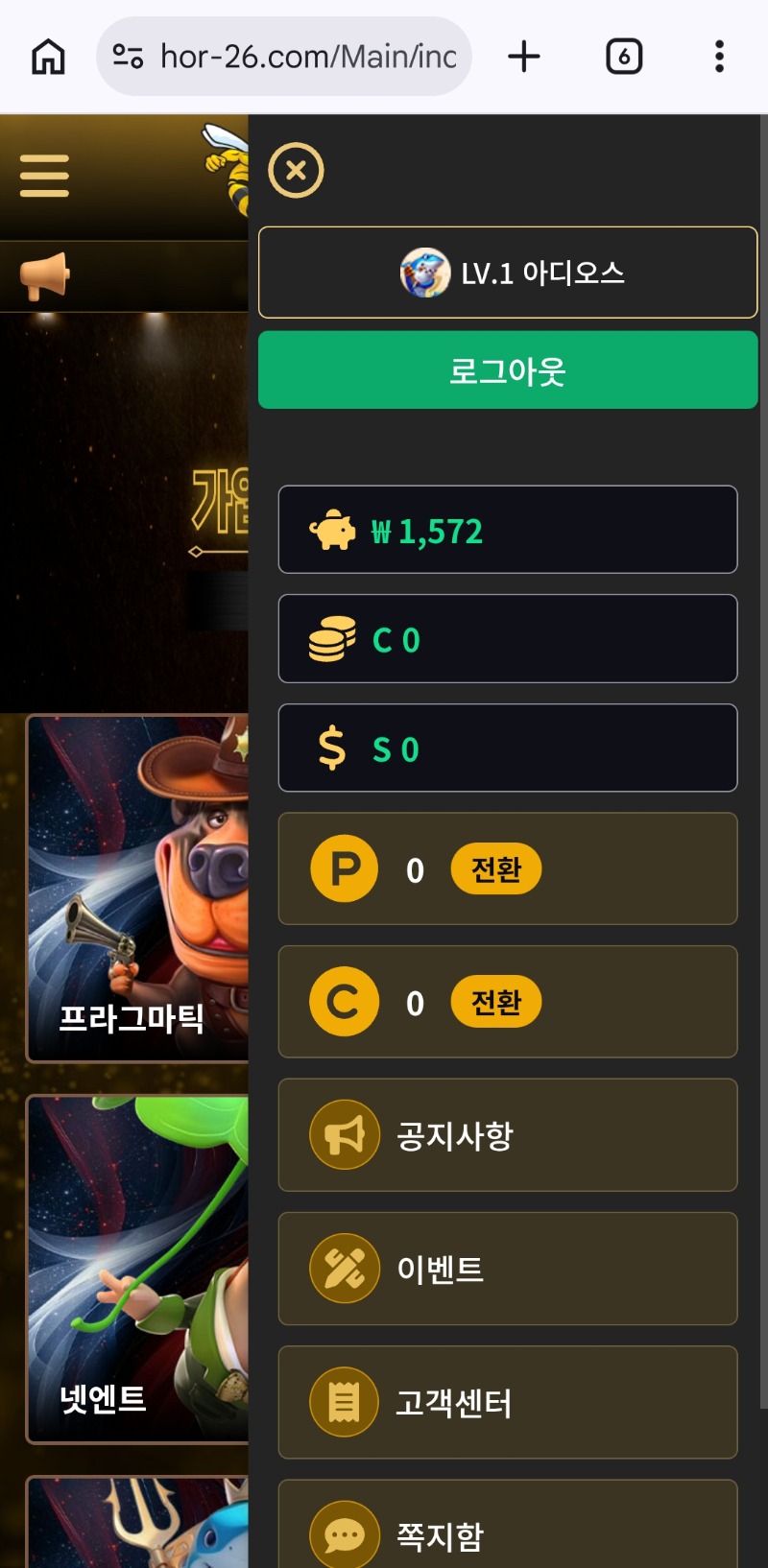The width and height of the screenshot is (768, 1568).
Task: Open the 이벤트 page
Action: point(508,1269)
